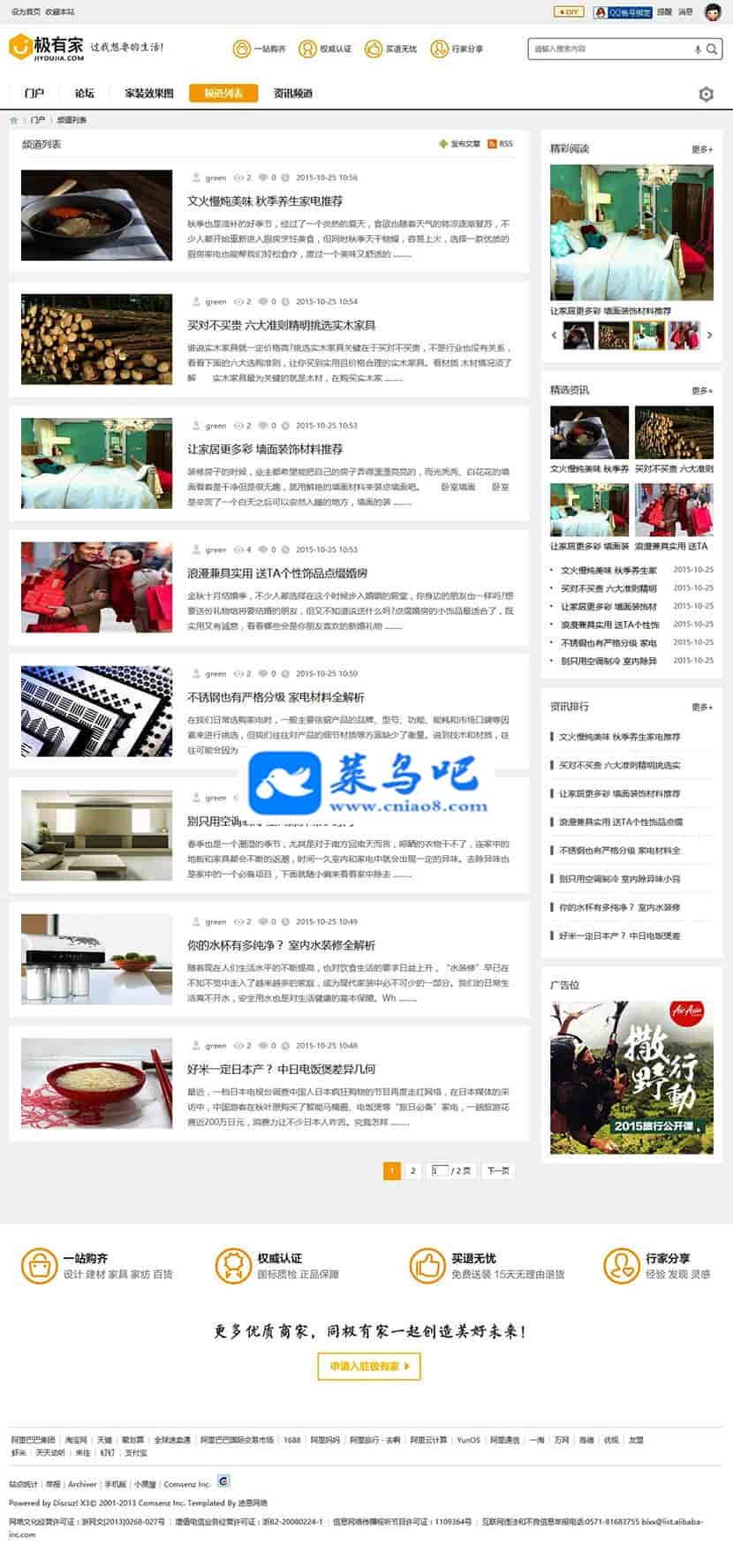Open the 门户 navigation tab
Screen dimensions: 733x1568
[x=34, y=93]
